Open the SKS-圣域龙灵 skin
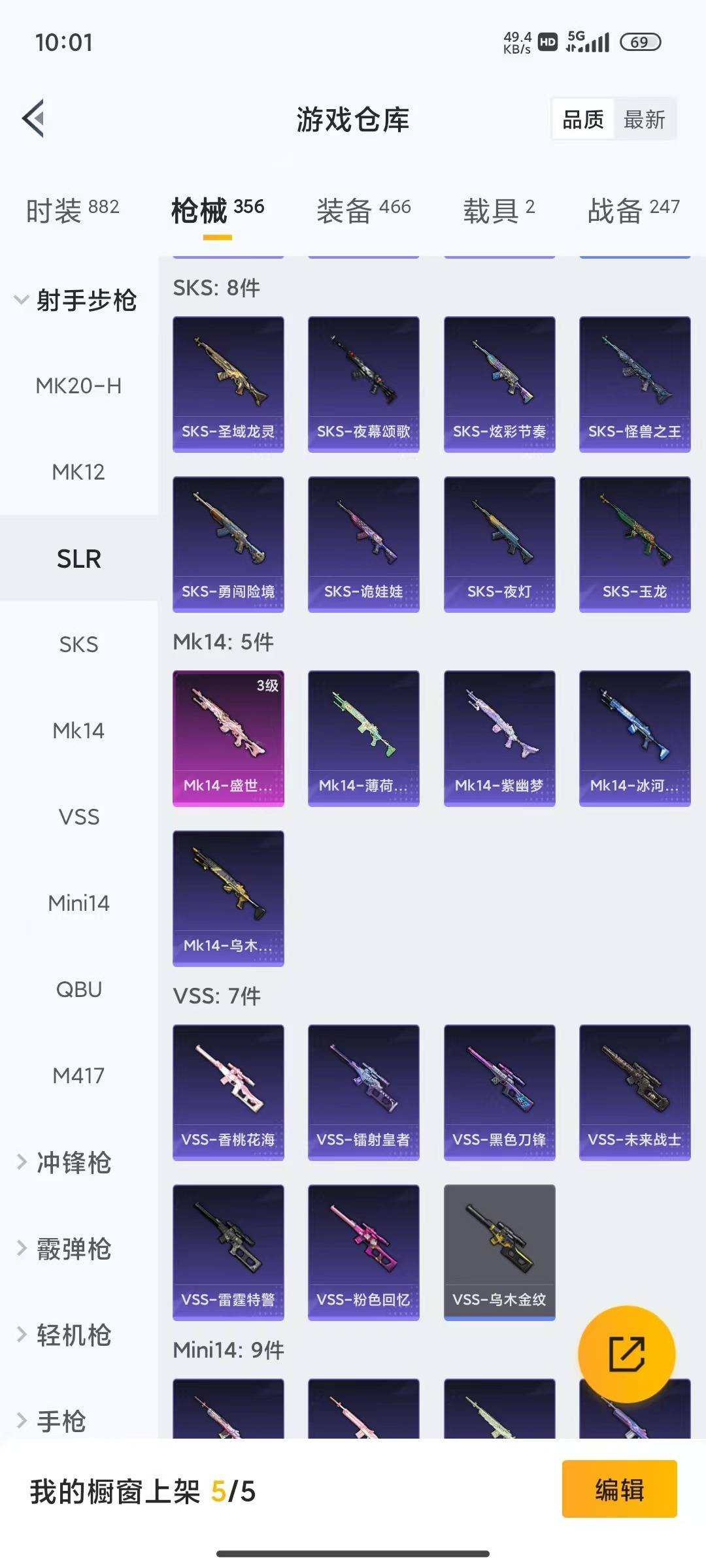Screen dimensions: 706x1568 [228, 384]
